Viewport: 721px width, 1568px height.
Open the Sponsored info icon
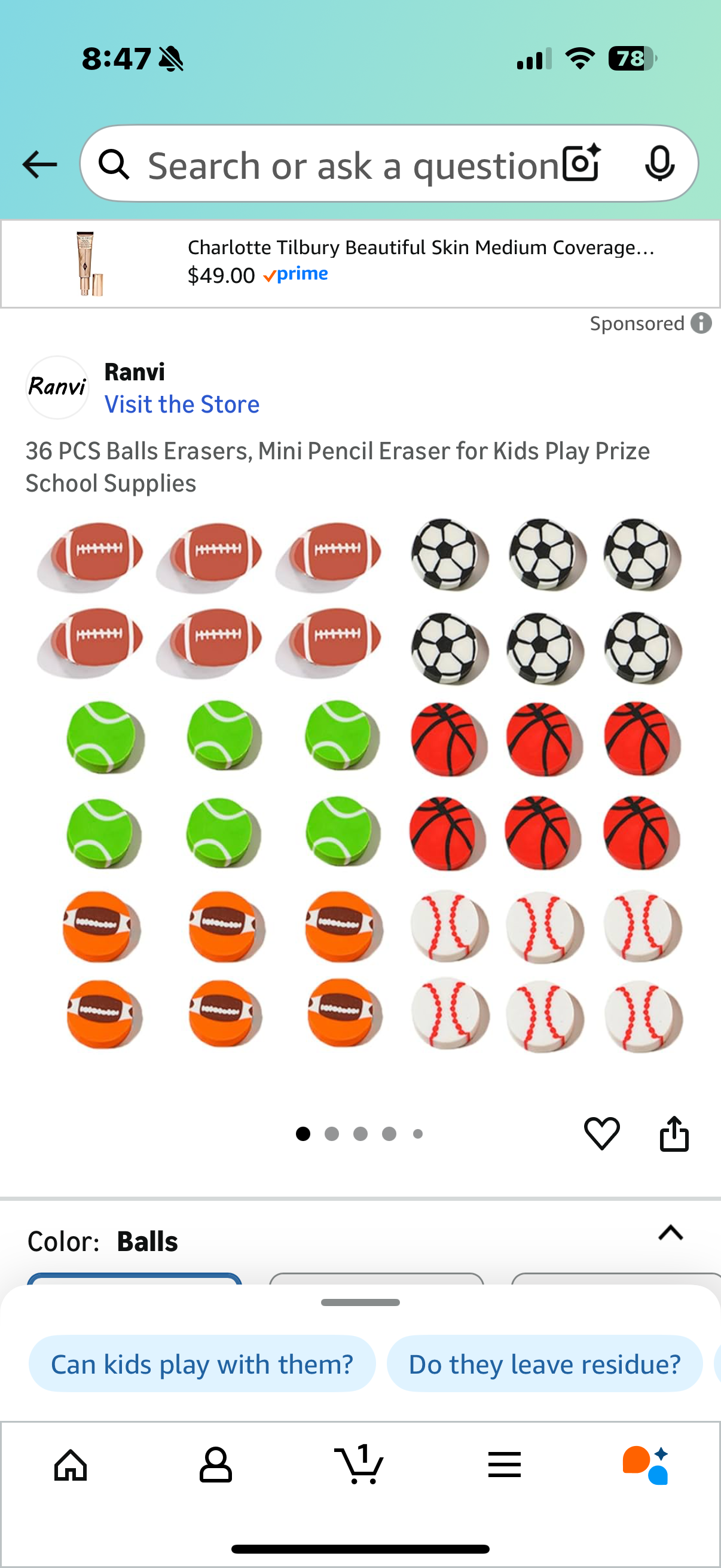(701, 323)
